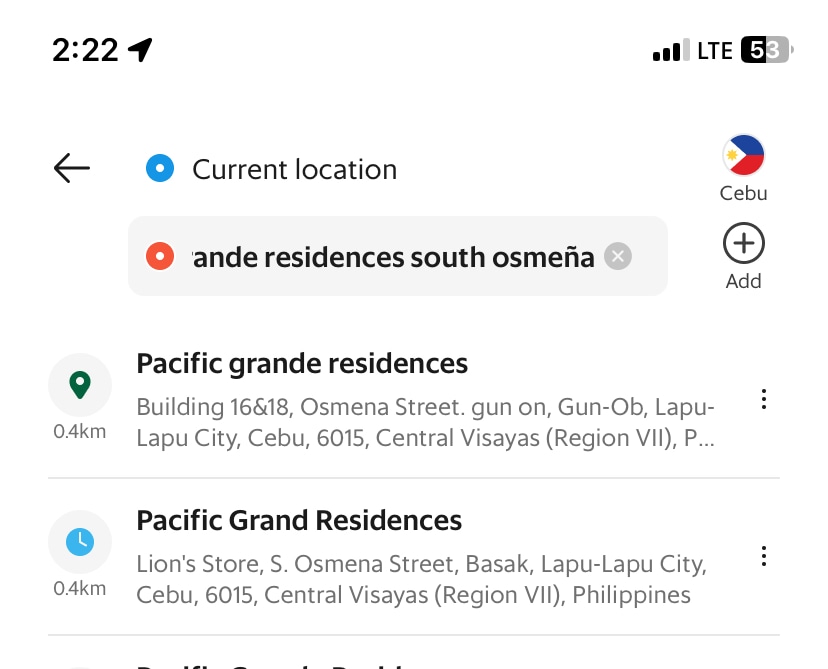Viewport: 828px width, 669px height.
Task: Change the Cebu region selector
Action: 743,167
